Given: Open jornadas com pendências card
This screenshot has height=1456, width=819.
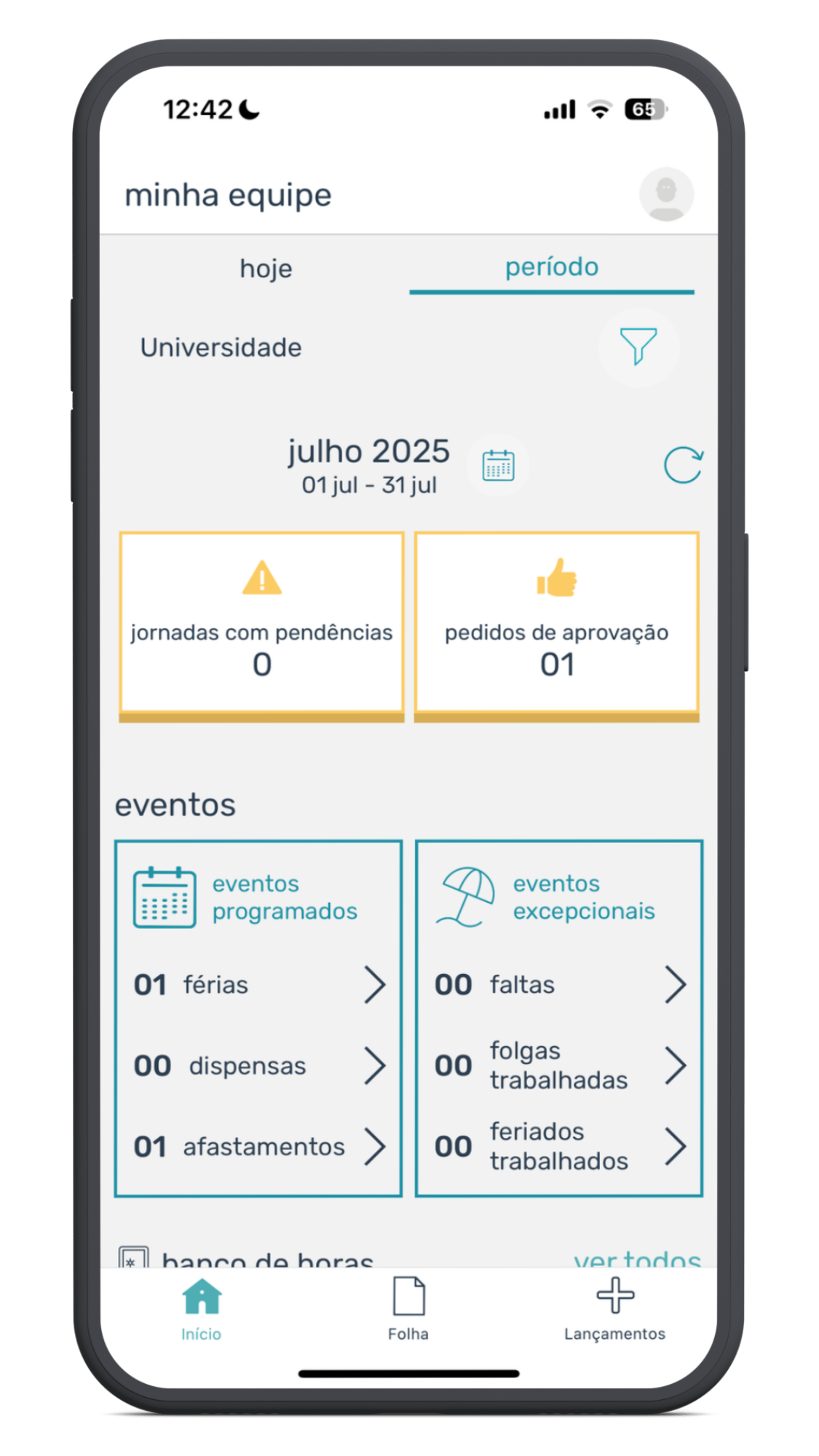Looking at the screenshot, I should [261, 626].
